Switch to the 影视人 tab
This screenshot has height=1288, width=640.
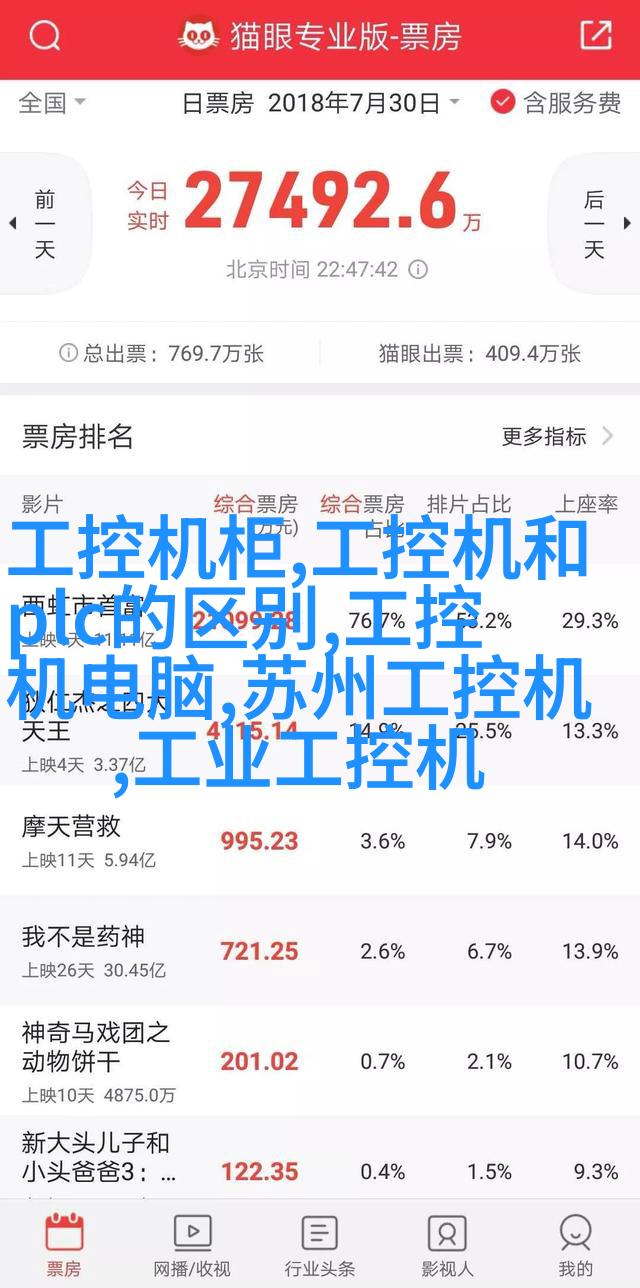pyautogui.click(x=448, y=1243)
